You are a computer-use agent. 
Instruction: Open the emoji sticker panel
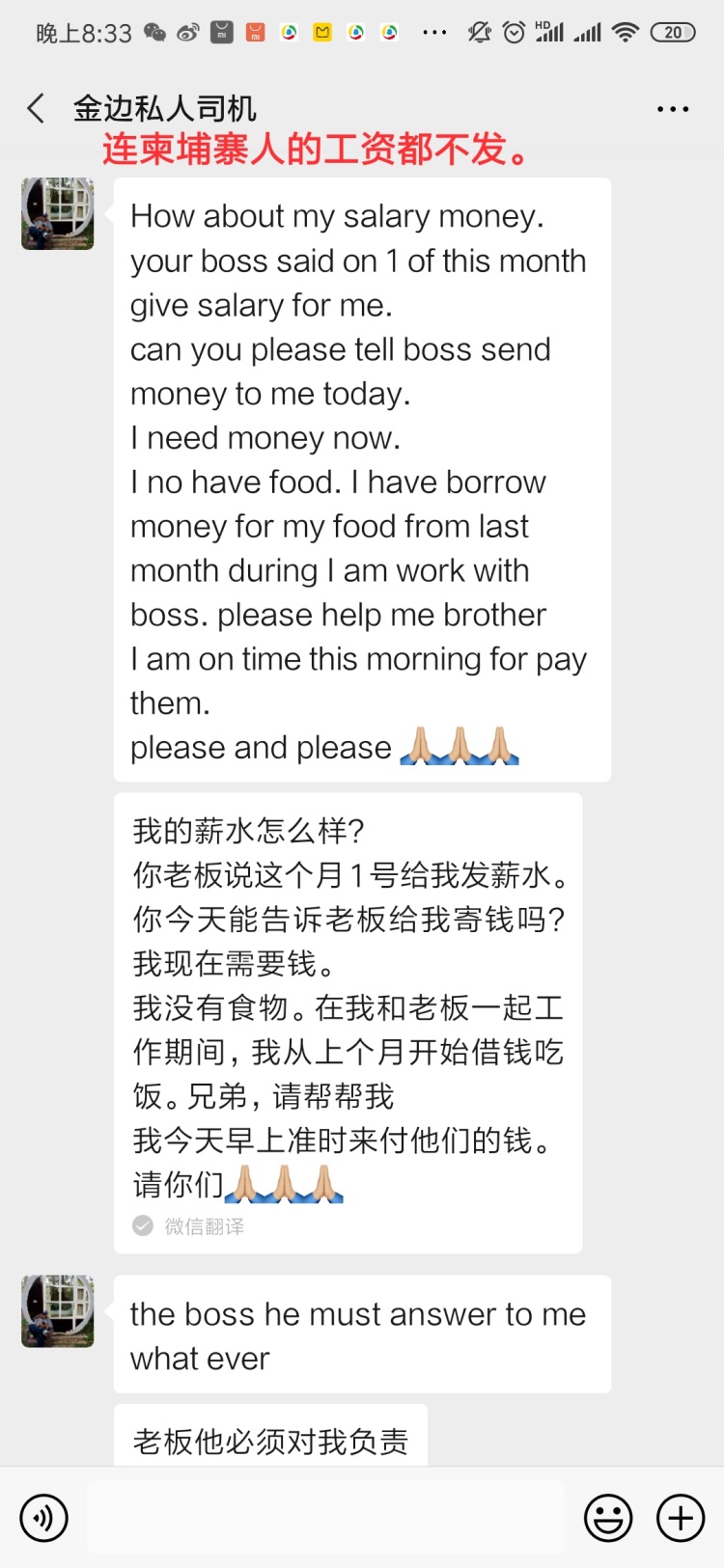(608, 1518)
